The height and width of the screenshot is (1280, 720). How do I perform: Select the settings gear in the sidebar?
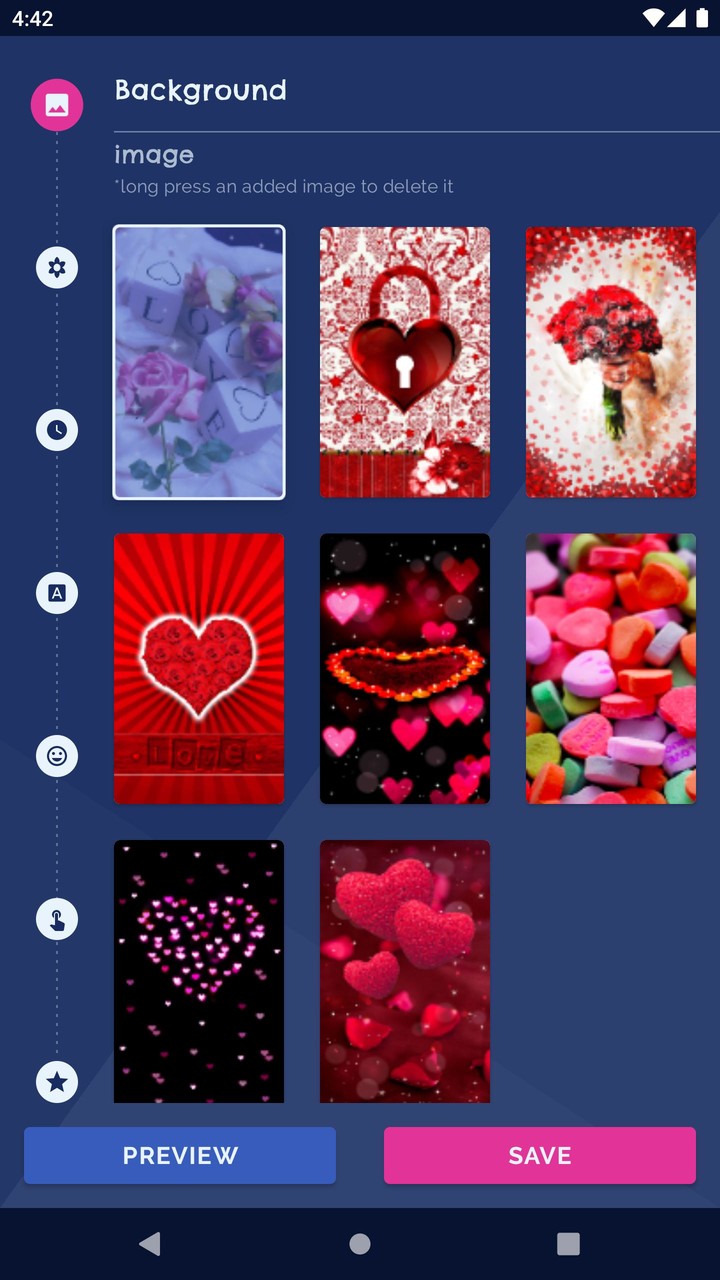(x=56, y=267)
